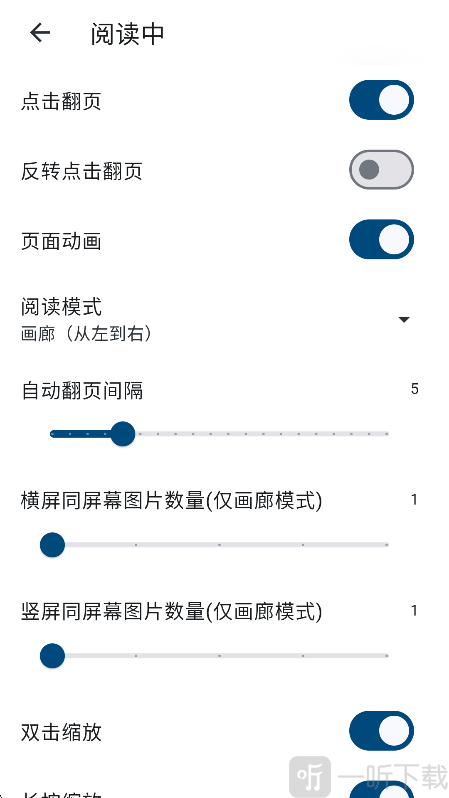This screenshot has height=798, width=449.
Task: Enable 反转点击翻页 toggle
Action: [x=381, y=169]
